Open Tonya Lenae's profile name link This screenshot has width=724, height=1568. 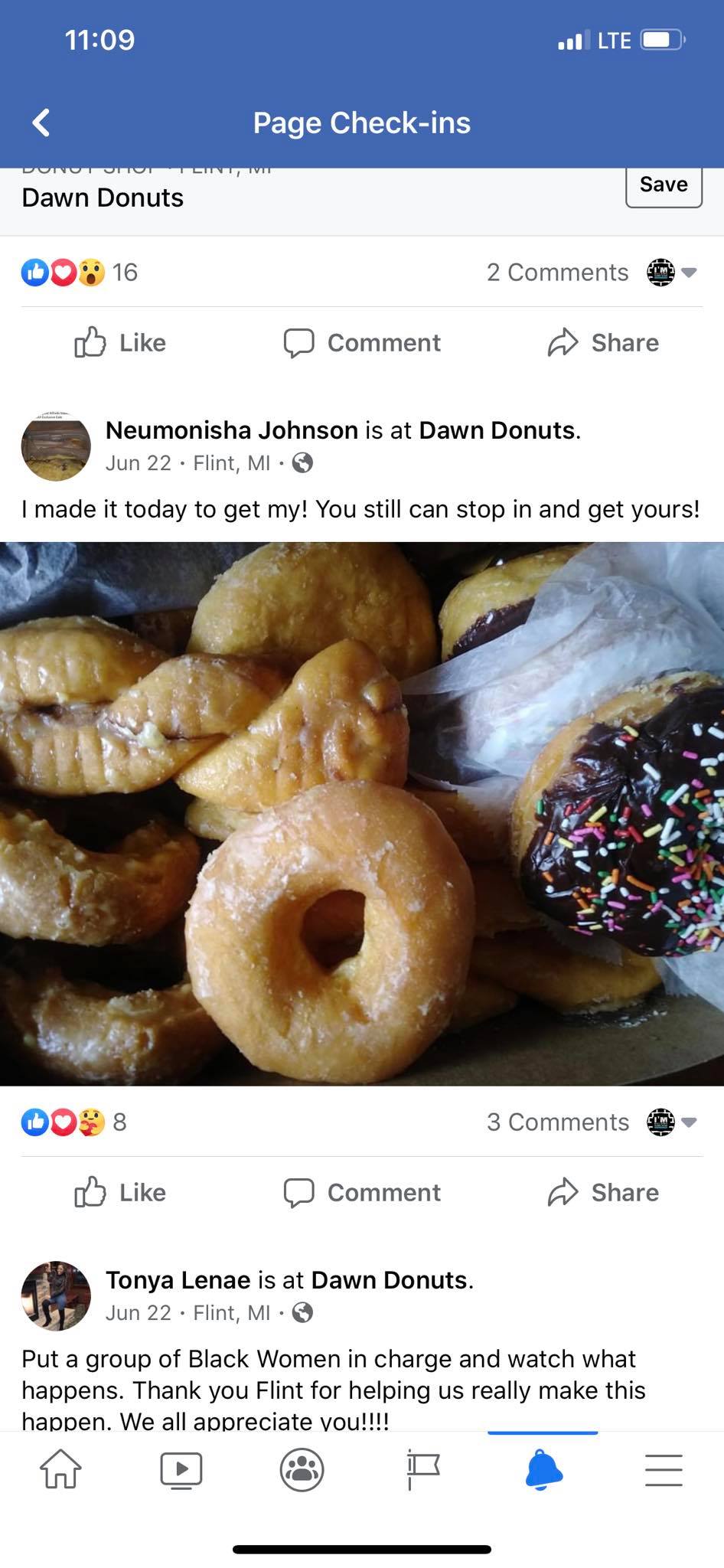coord(178,1280)
